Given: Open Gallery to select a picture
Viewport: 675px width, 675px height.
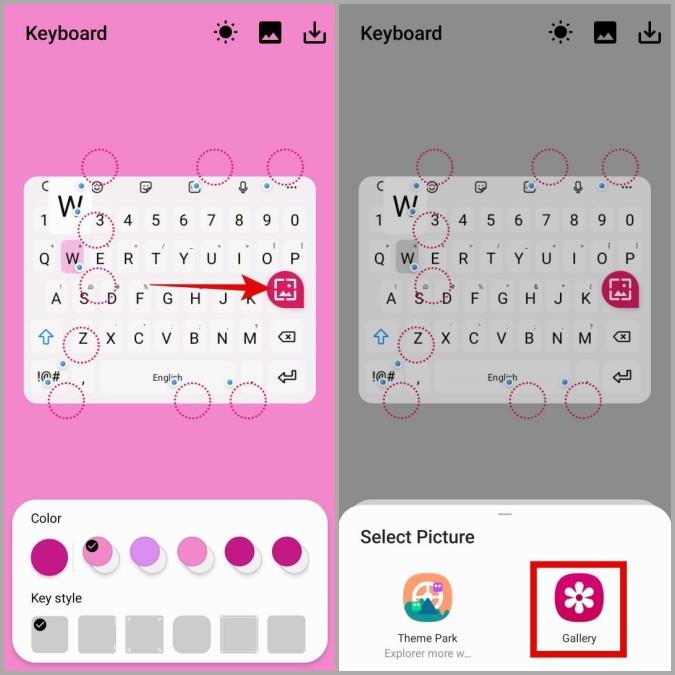Looking at the screenshot, I should (579, 603).
